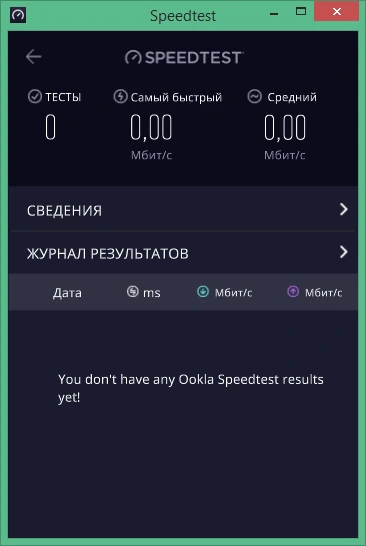The width and height of the screenshot is (366, 546).
Task: Go back with the arrow icon
Action: pos(34,56)
